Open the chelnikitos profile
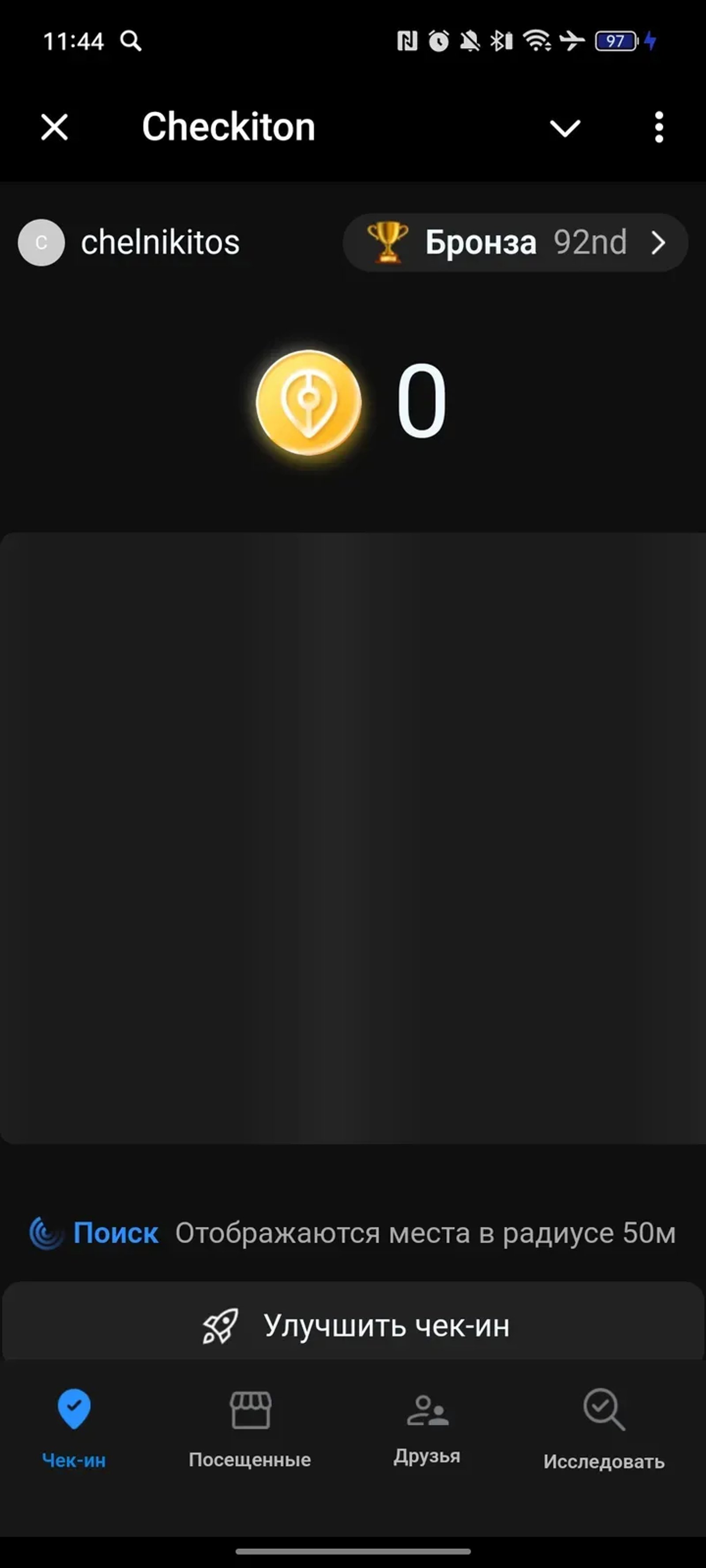Viewport: 706px width, 1568px height. point(130,242)
